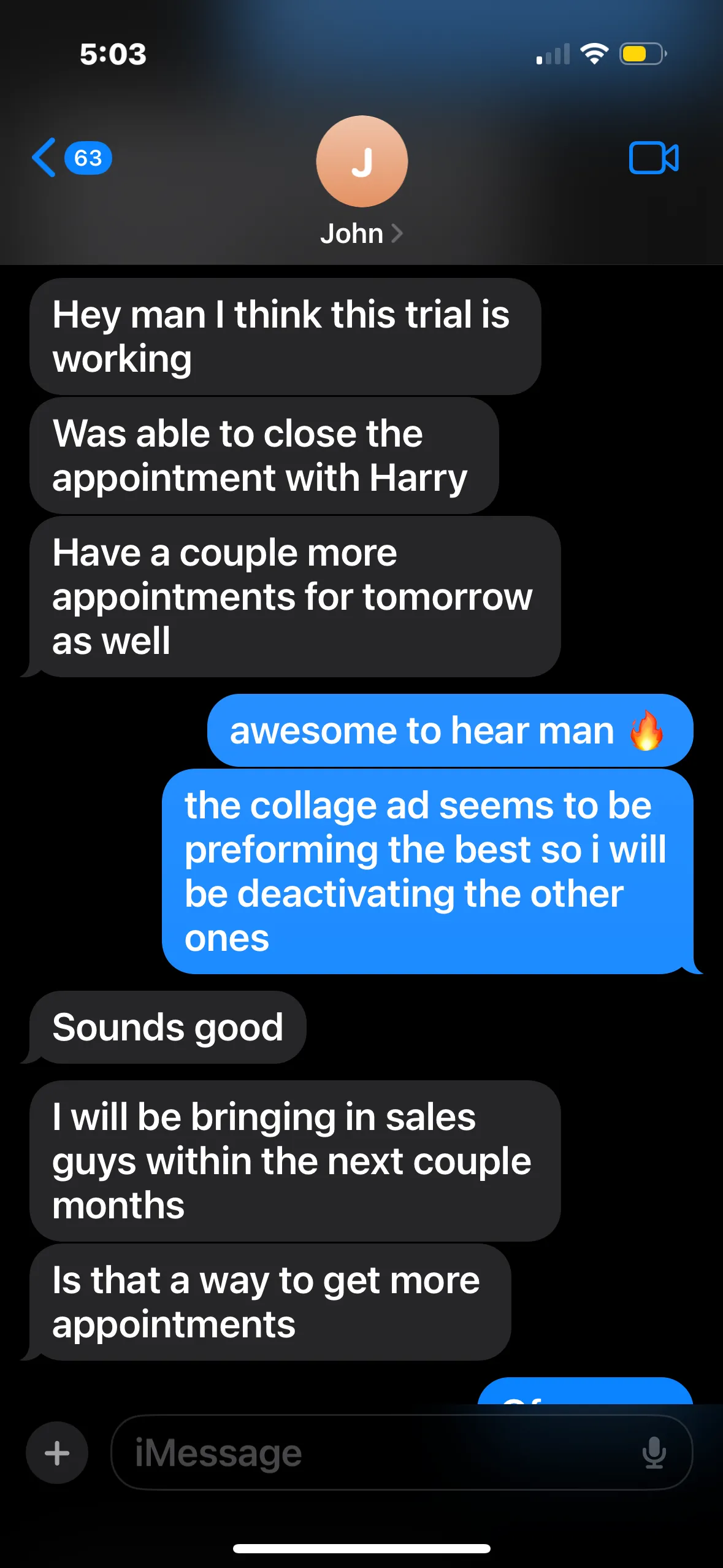Viewport: 723px width, 1568px height.
Task: Open the plus attachments menu
Action: click(57, 1453)
